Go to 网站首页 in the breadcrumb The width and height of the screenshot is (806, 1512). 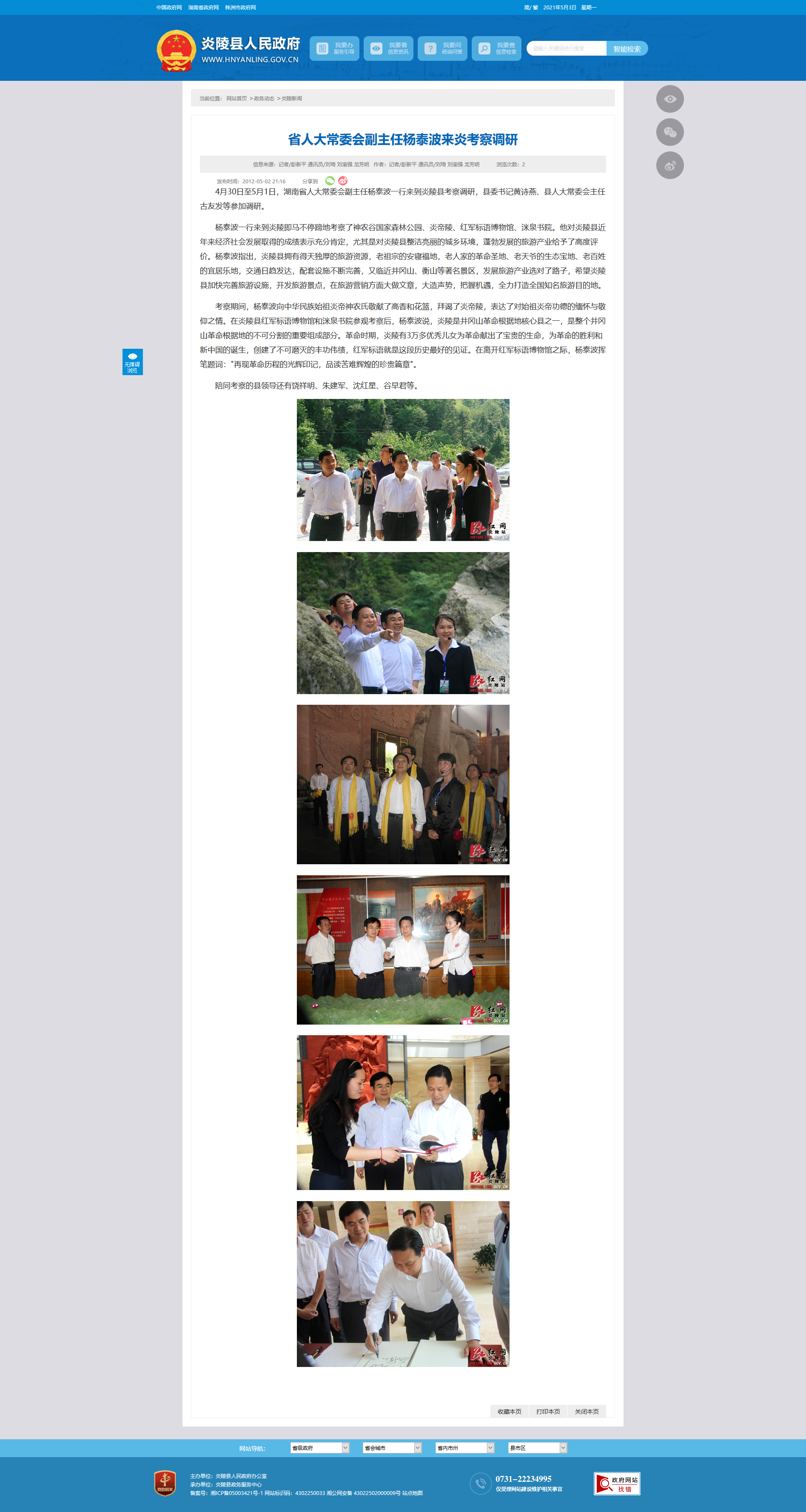coord(236,99)
